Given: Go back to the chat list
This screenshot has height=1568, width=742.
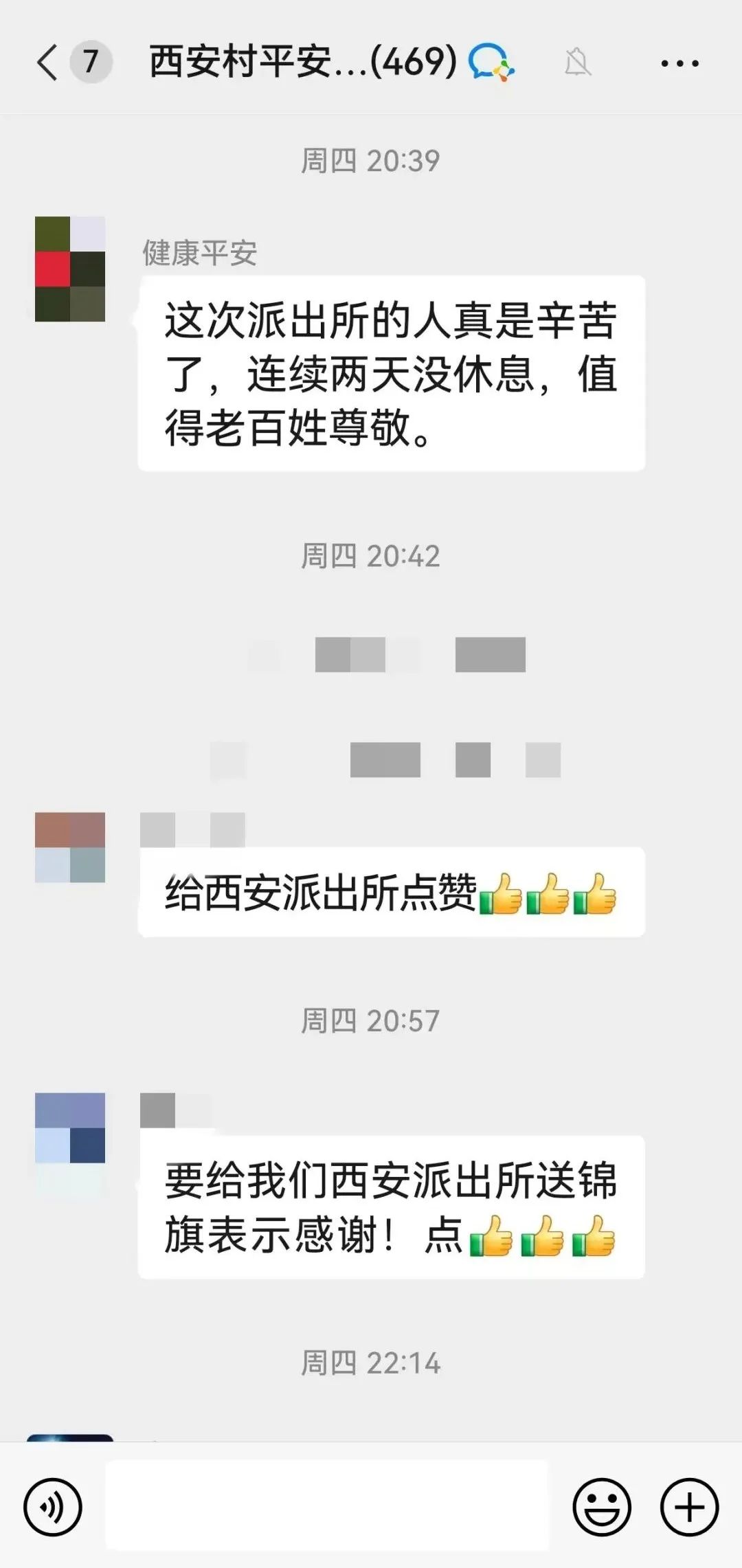Looking at the screenshot, I should pyautogui.click(x=47, y=63).
